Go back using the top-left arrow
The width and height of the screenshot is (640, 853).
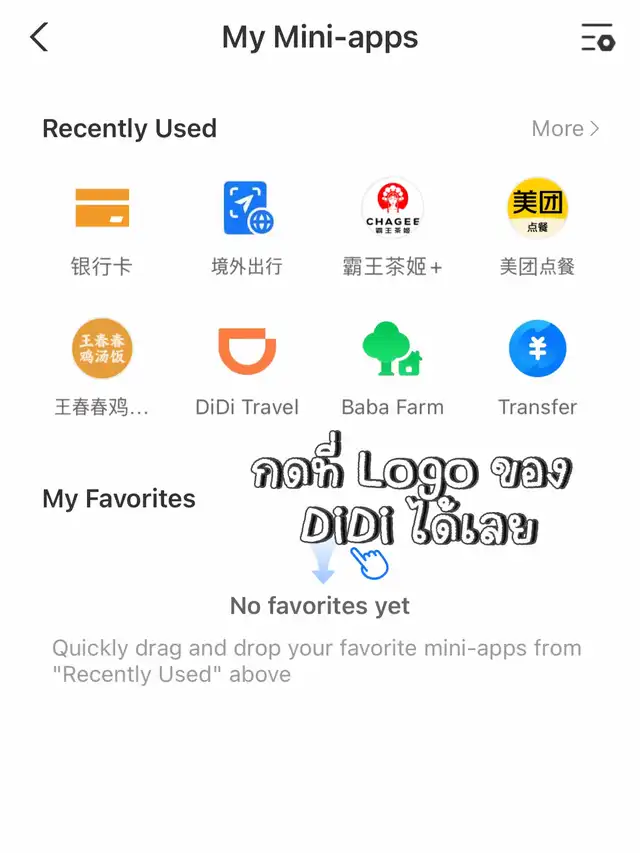39,38
